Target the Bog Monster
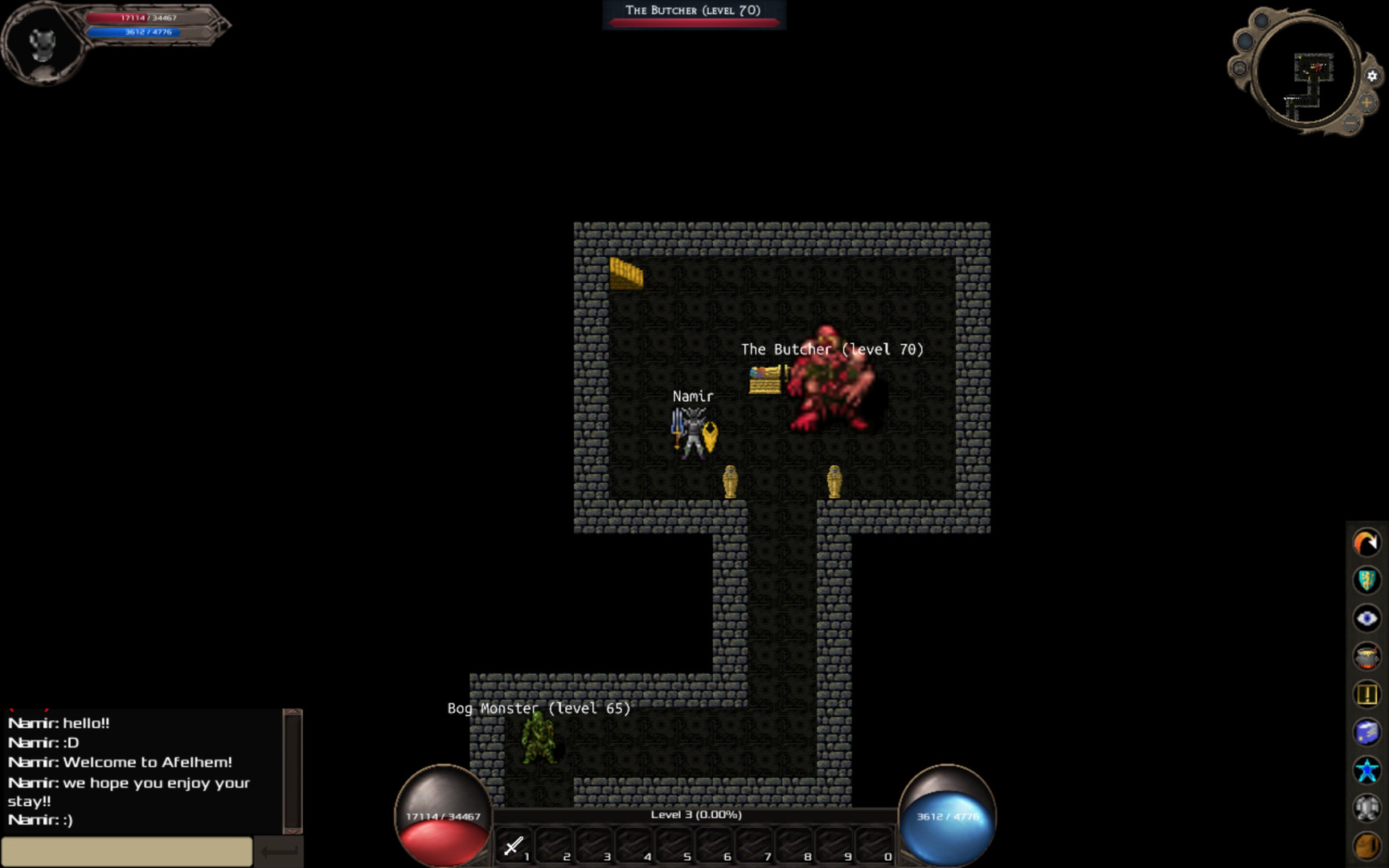 coord(538,738)
